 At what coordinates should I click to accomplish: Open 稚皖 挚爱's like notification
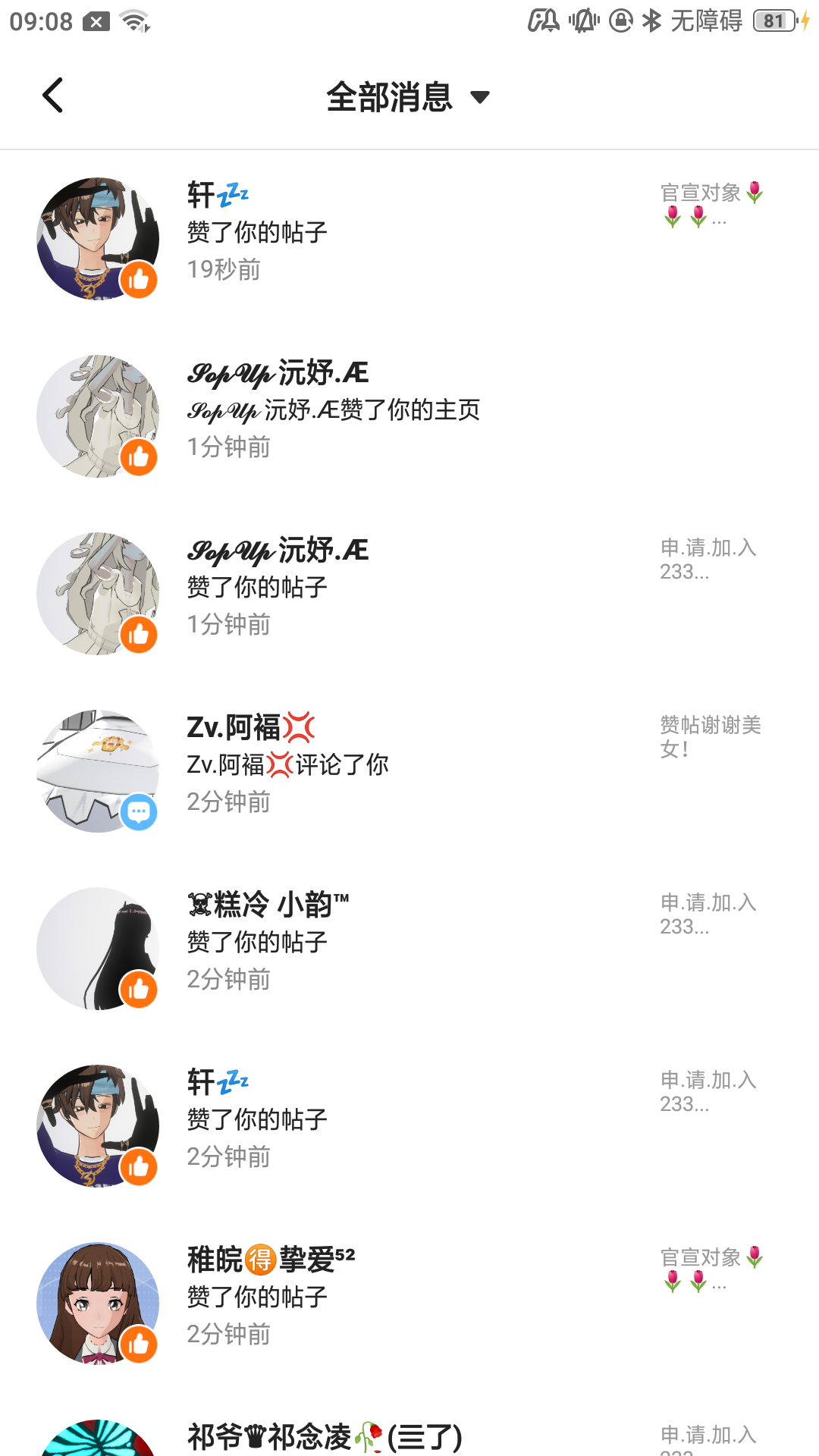click(379, 1297)
